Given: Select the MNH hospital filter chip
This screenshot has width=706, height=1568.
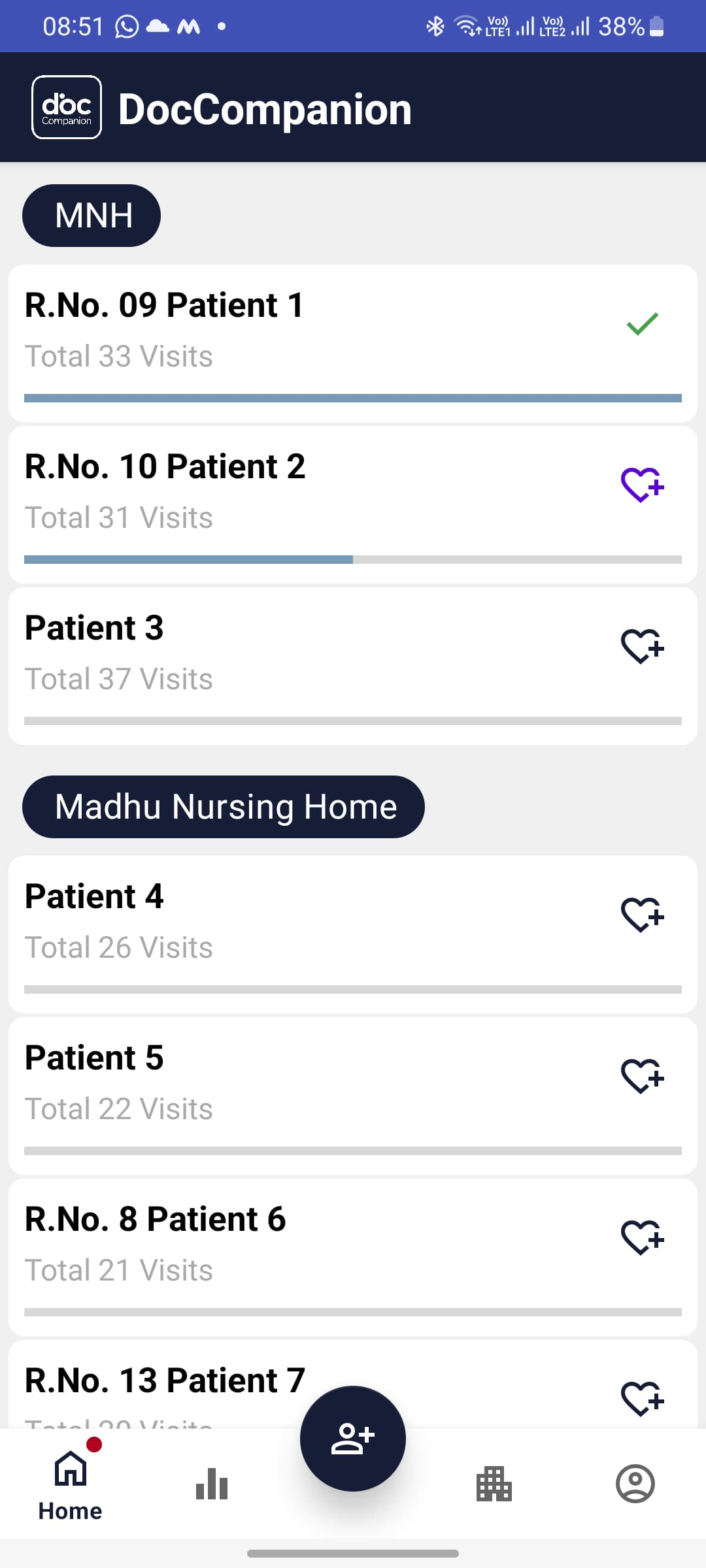Looking at the screenshot, I should (x=92, y=215).
